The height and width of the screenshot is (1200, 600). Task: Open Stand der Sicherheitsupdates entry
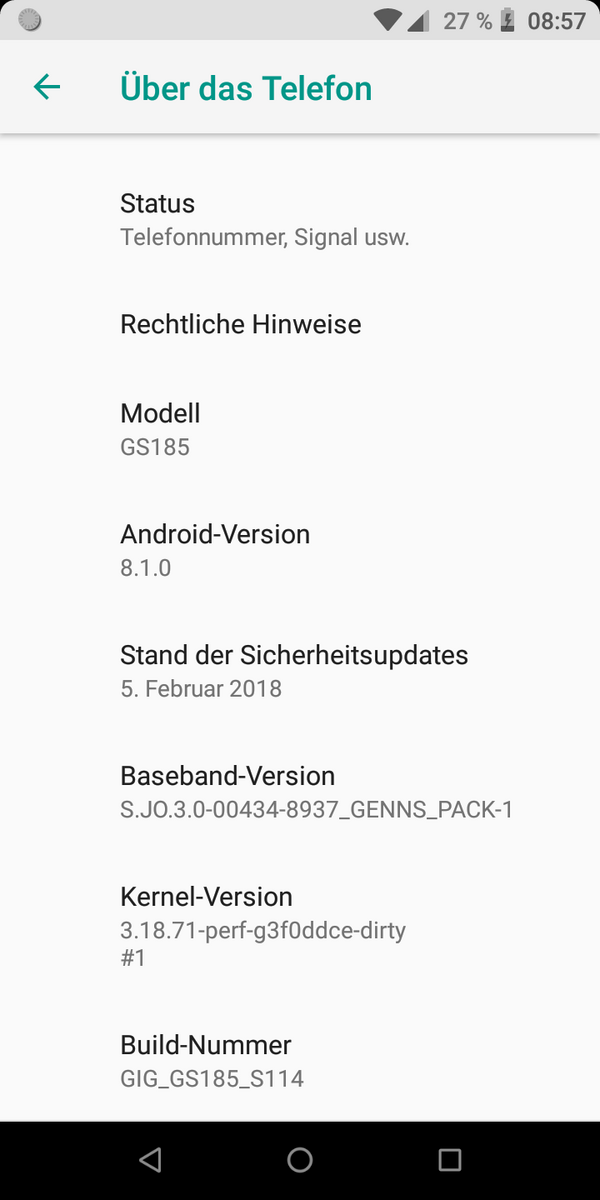(x=300, y=671)
